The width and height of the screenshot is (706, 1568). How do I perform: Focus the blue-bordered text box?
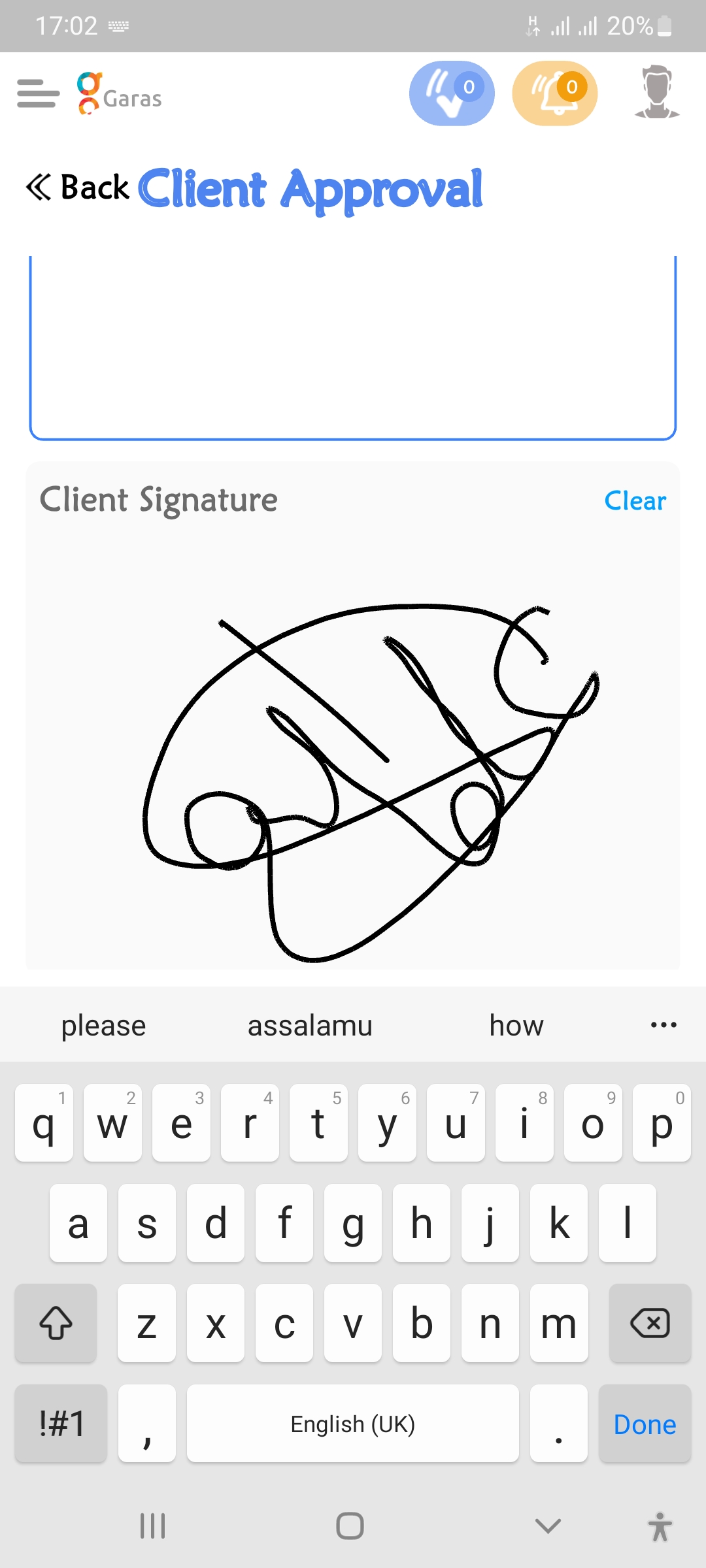click(x=353, y=346)
